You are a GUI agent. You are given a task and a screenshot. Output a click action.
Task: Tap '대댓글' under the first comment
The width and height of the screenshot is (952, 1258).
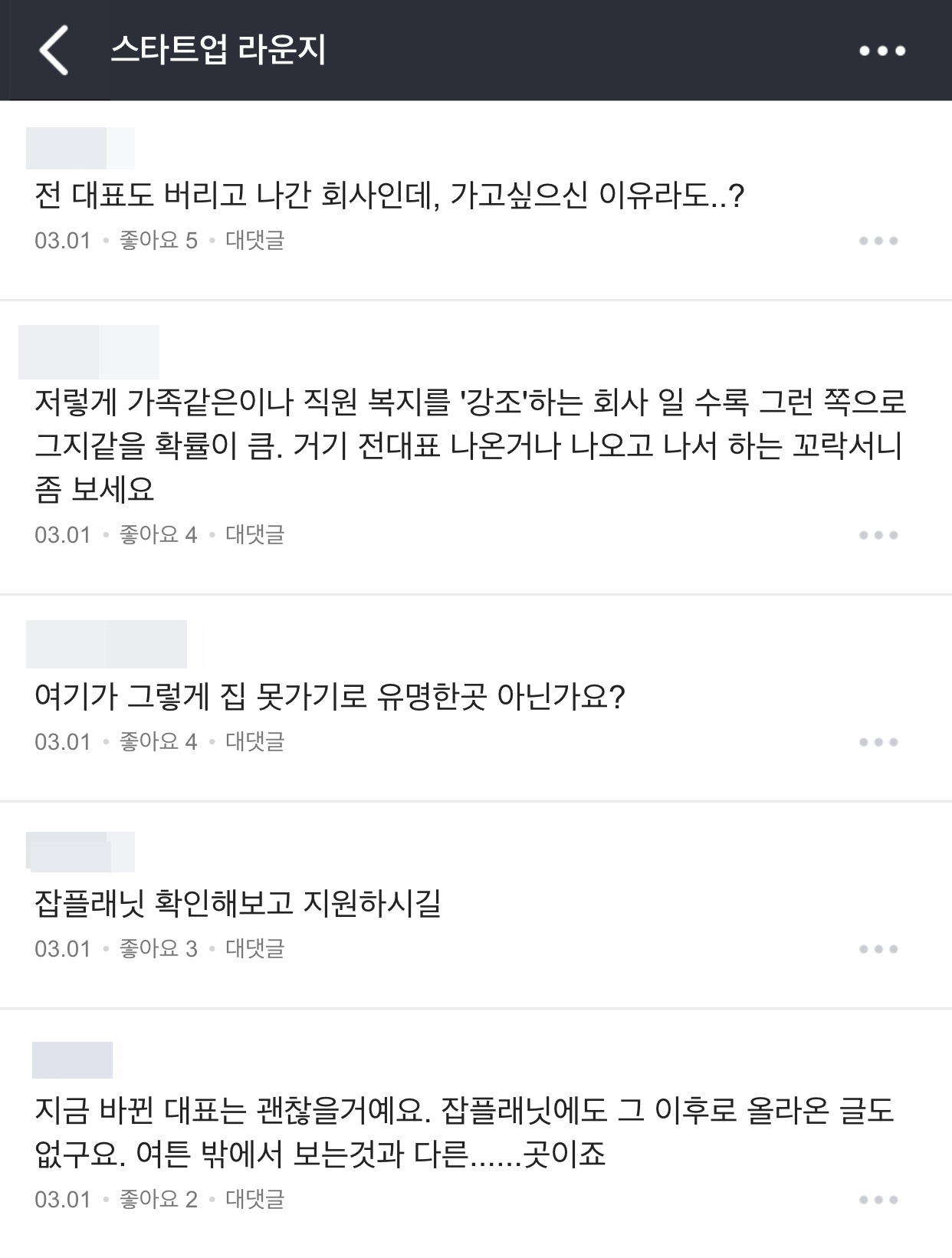[x=255, y=239]
